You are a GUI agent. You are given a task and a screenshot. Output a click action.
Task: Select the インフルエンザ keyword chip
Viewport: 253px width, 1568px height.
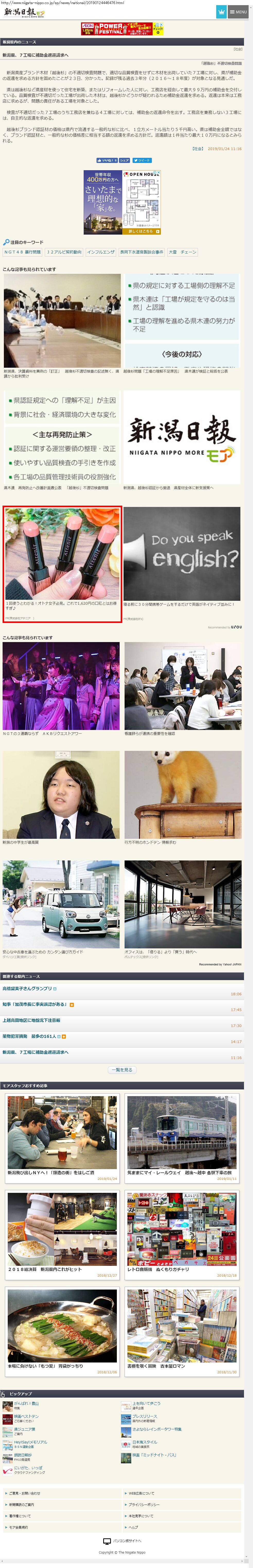(x=100, y=252)
